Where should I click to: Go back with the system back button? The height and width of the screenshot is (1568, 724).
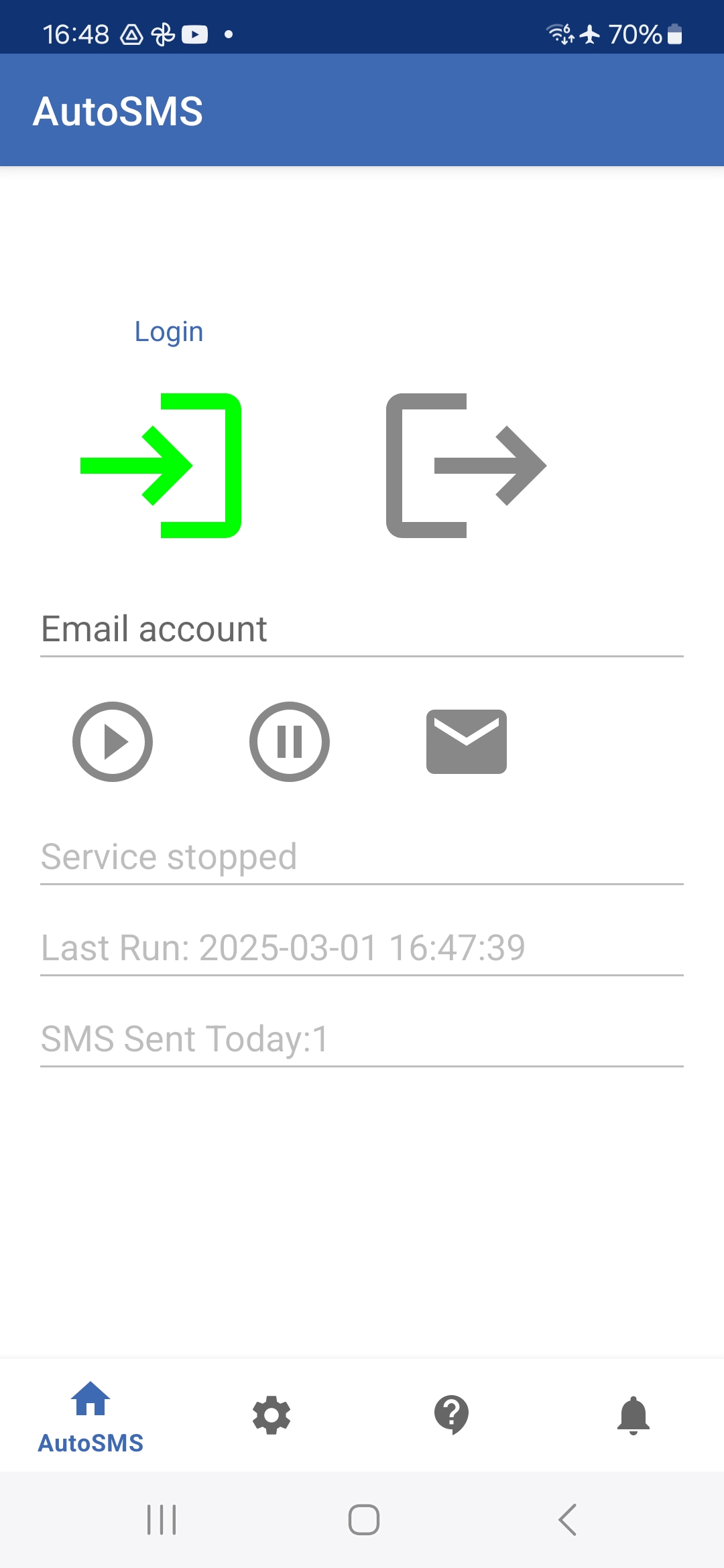(x=568, y=1520)
